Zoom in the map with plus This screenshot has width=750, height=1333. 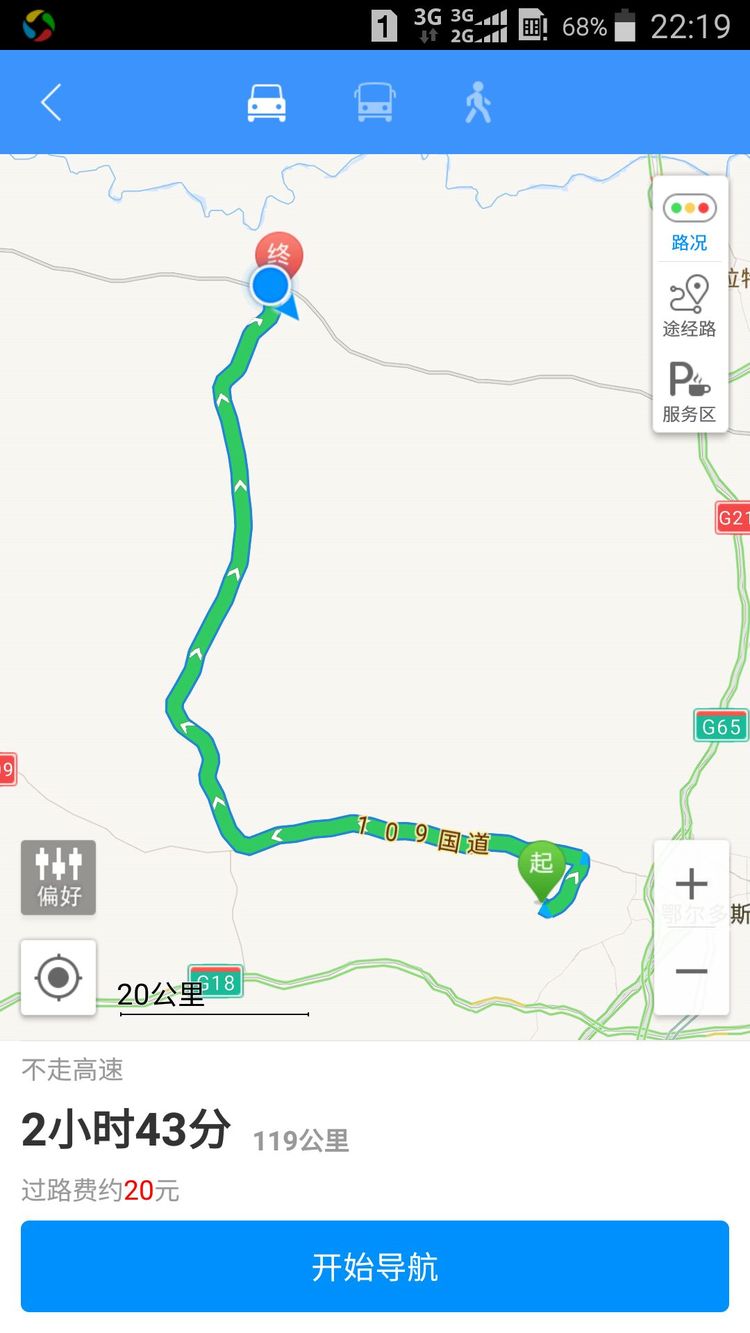[x=691, y=884]
